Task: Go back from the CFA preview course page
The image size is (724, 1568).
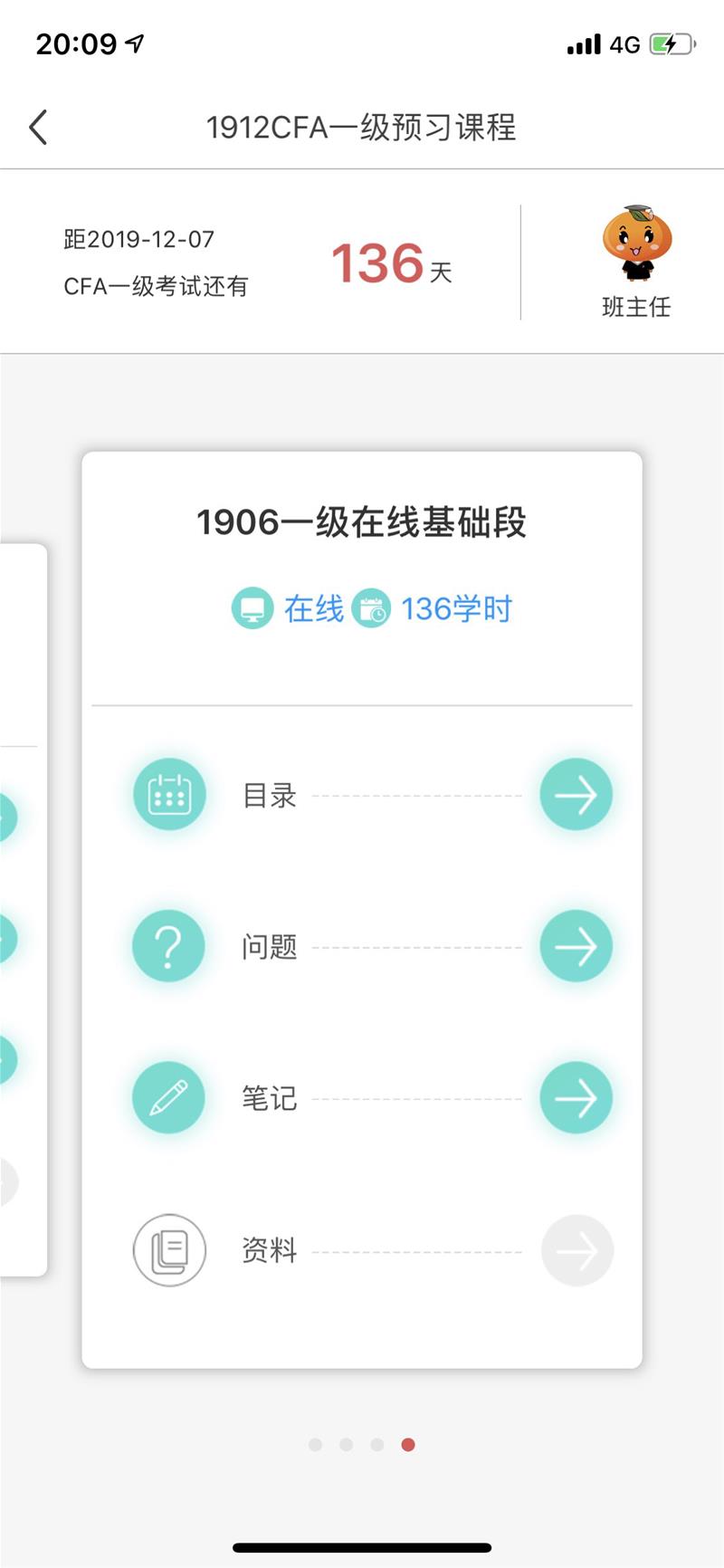Action: pos(38,128)
